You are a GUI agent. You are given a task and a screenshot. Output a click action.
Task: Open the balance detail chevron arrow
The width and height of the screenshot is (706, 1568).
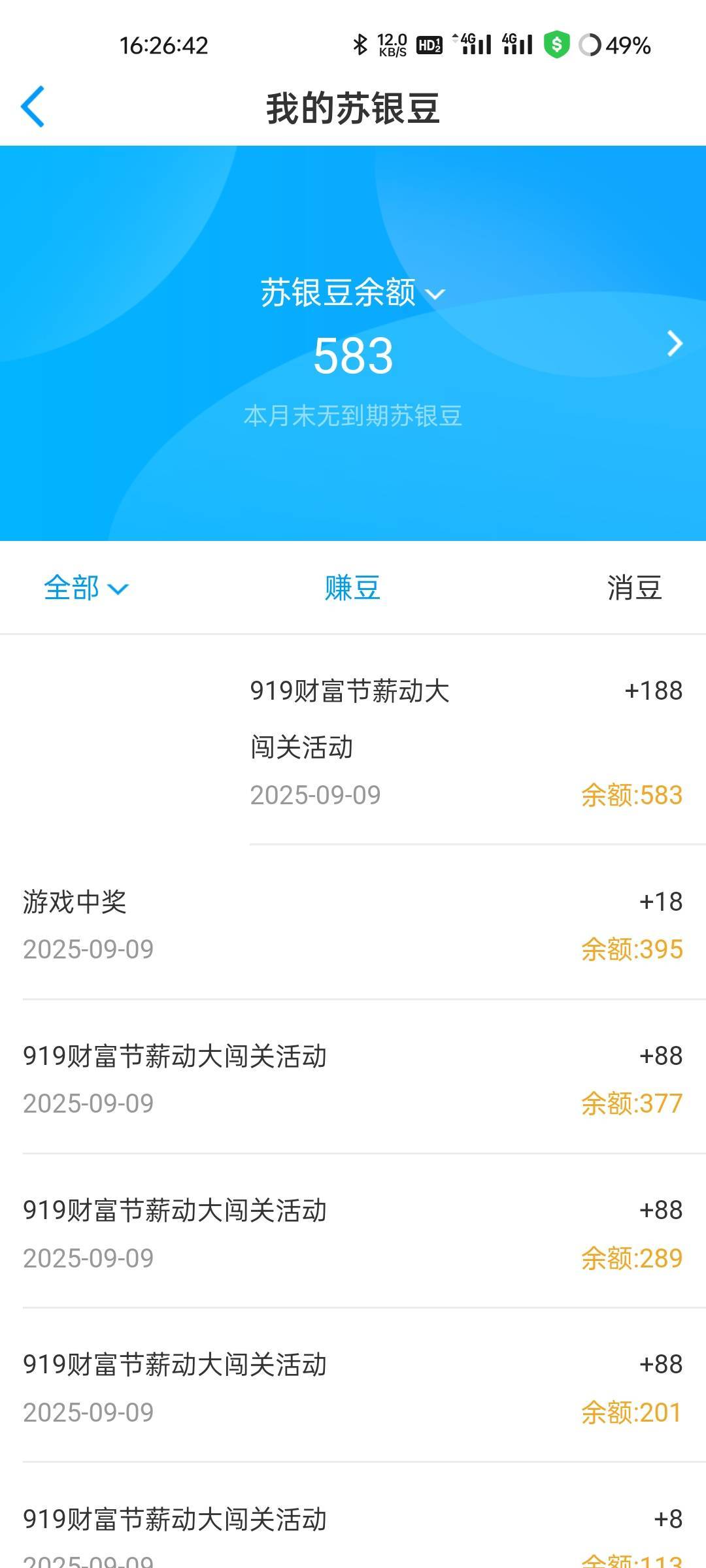coord(675,344)
